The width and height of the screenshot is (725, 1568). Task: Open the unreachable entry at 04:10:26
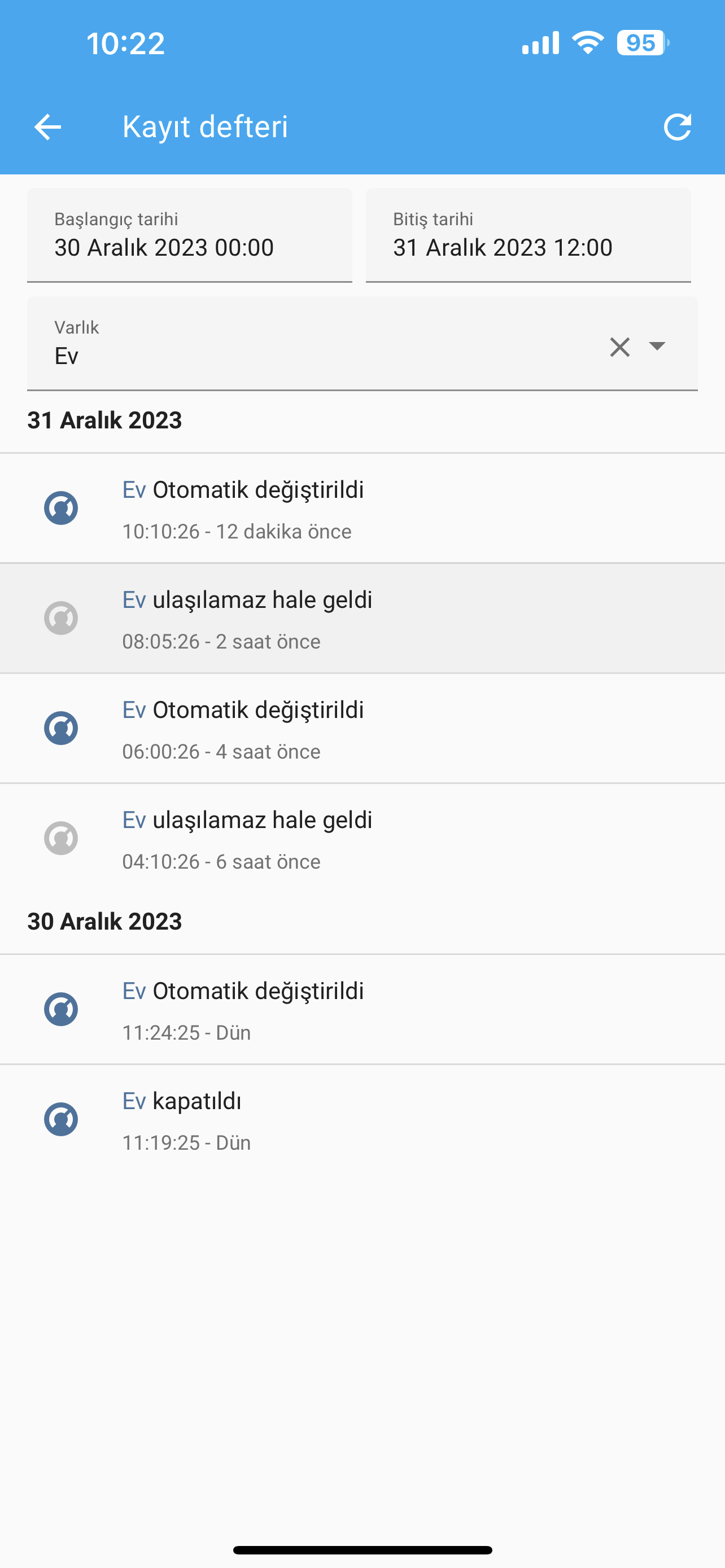coord(362,839)
